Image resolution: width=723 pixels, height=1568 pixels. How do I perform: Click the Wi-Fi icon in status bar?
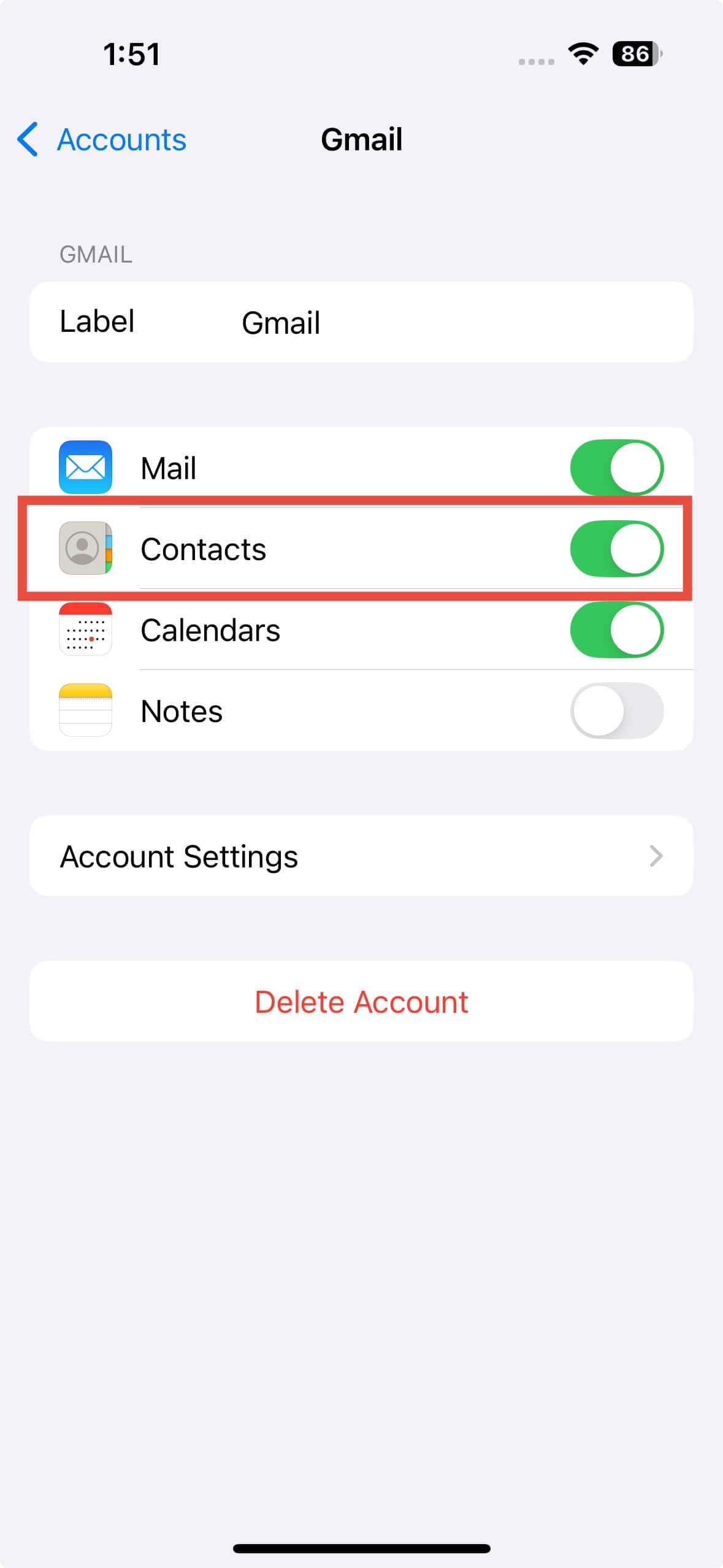[581, 55]
